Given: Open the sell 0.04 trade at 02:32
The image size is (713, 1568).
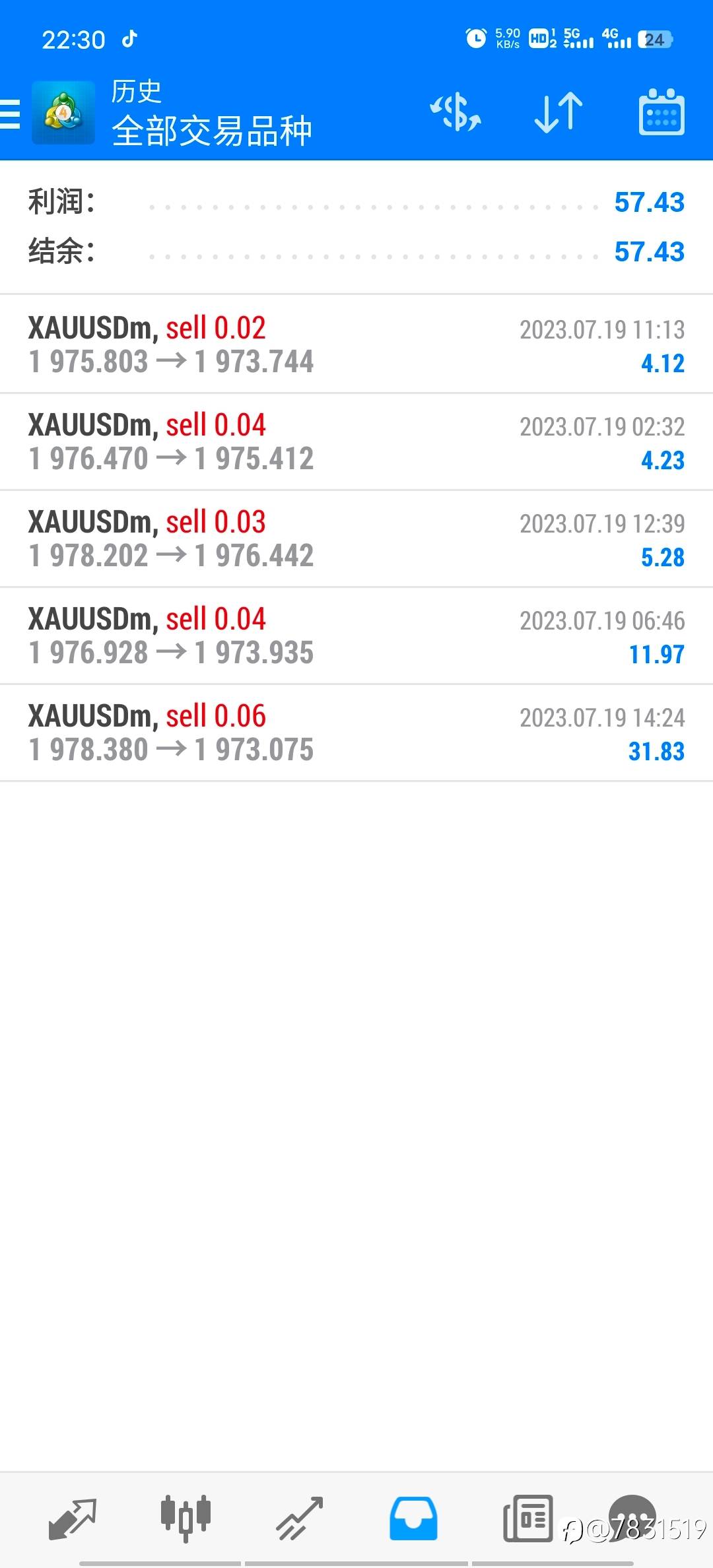Looking at the screenshot, I should coord(356,441).
